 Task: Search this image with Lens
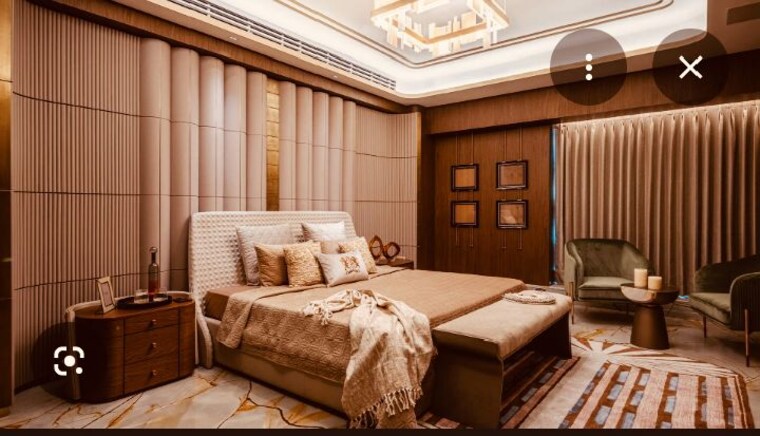tap(68, 360)
